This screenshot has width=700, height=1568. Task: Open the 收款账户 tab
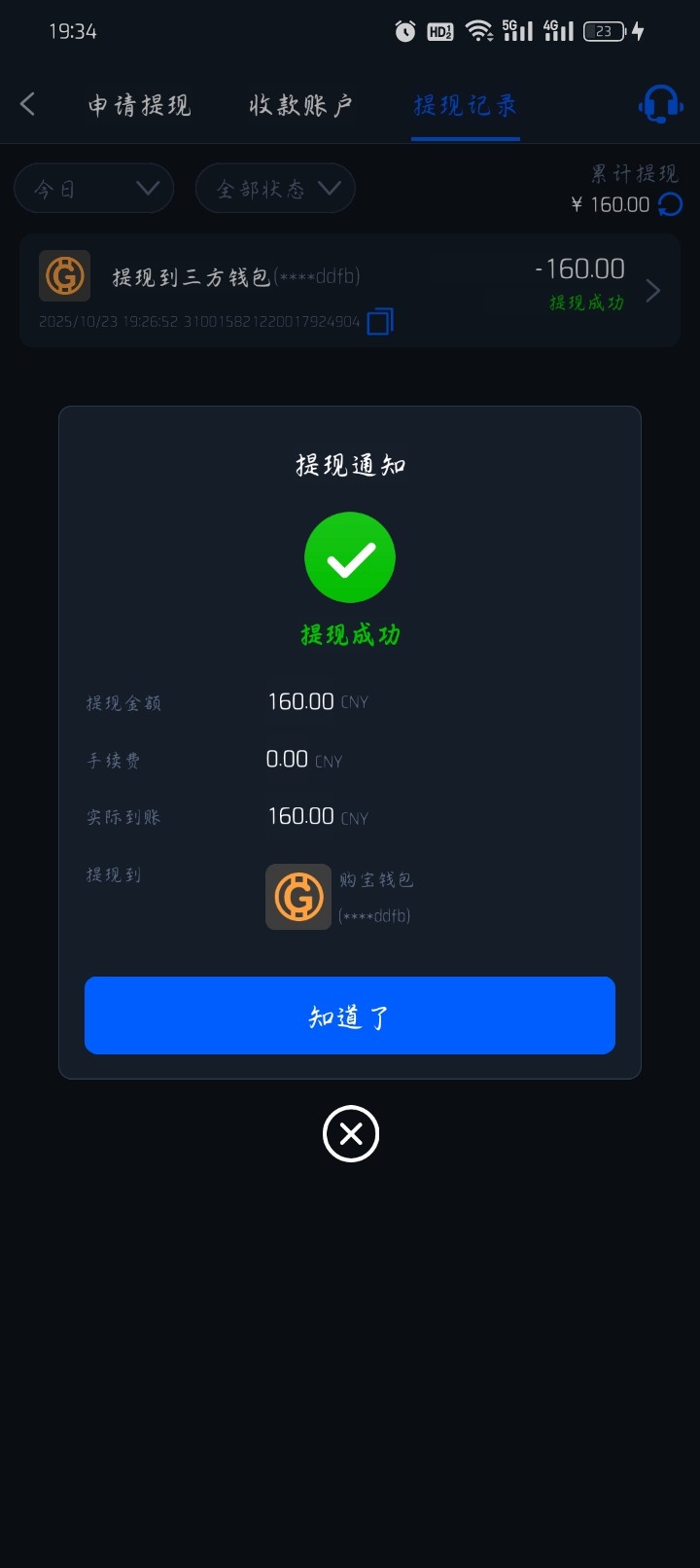[x=300, y=105]
